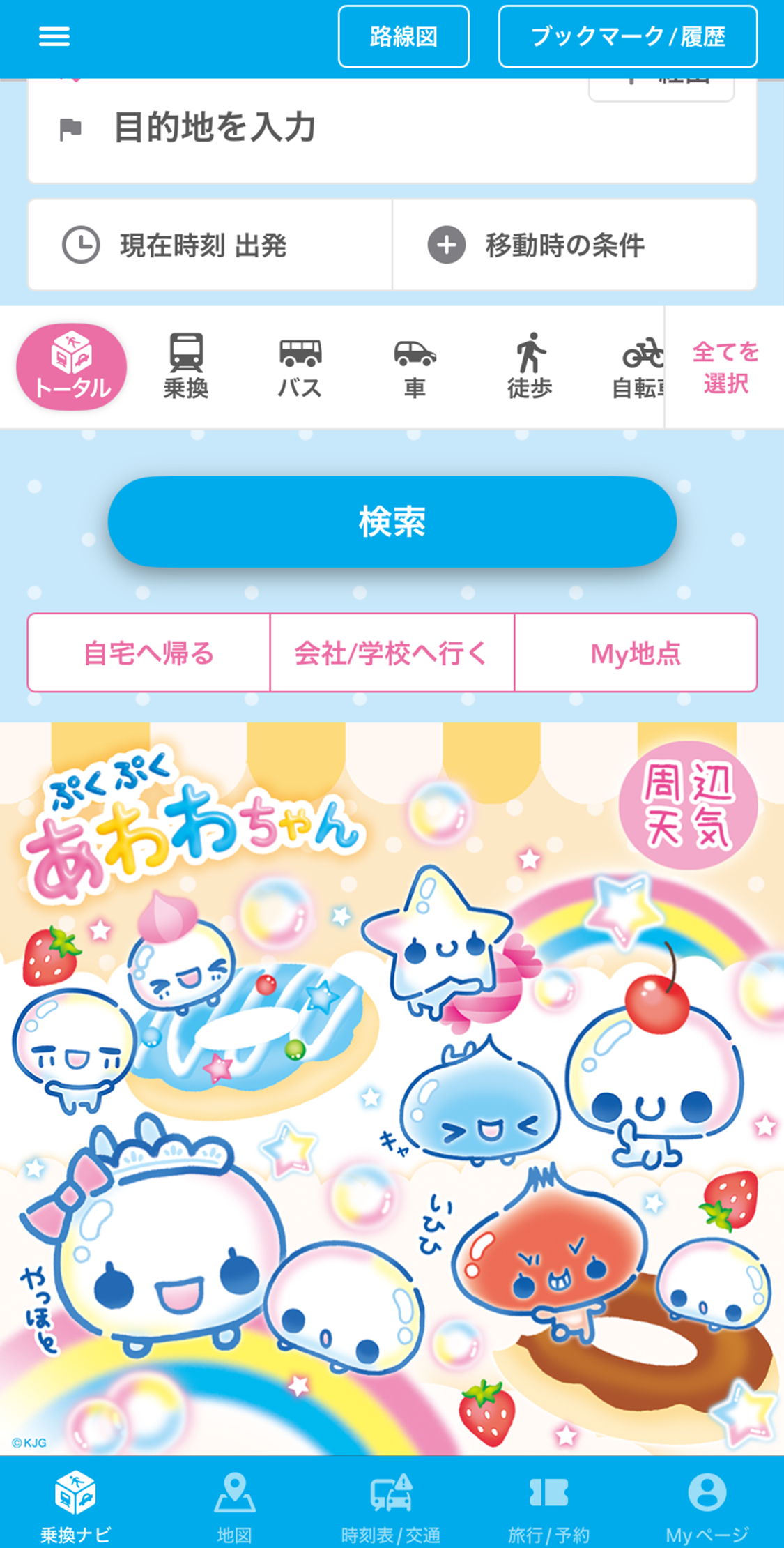784x1548 pixels.
Task: Choose the 車 car mode
Action: pyautogui.click(x=415, y=367)
